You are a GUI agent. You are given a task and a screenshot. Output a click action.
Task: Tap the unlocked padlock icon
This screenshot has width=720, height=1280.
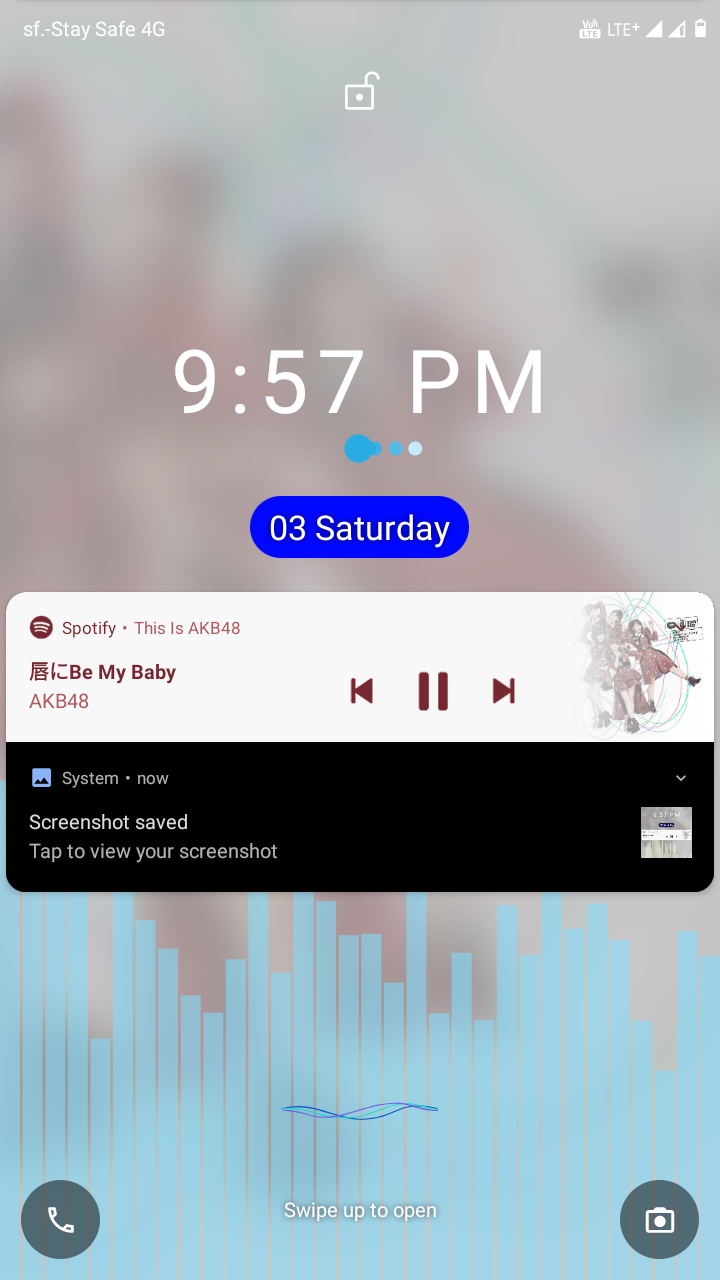(360, 92)
